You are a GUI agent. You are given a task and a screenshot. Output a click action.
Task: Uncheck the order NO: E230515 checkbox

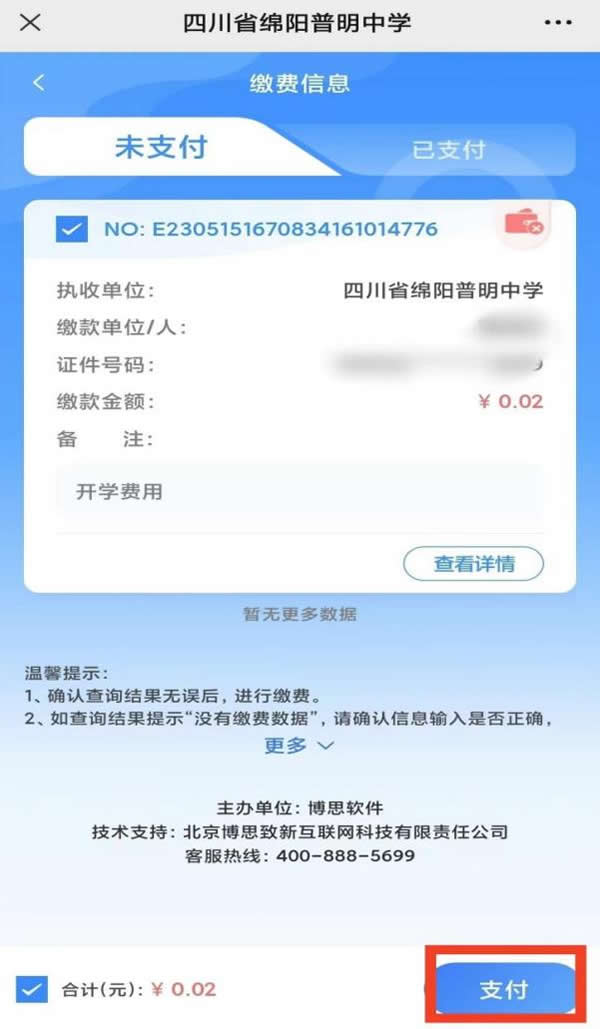click(71, 230)
